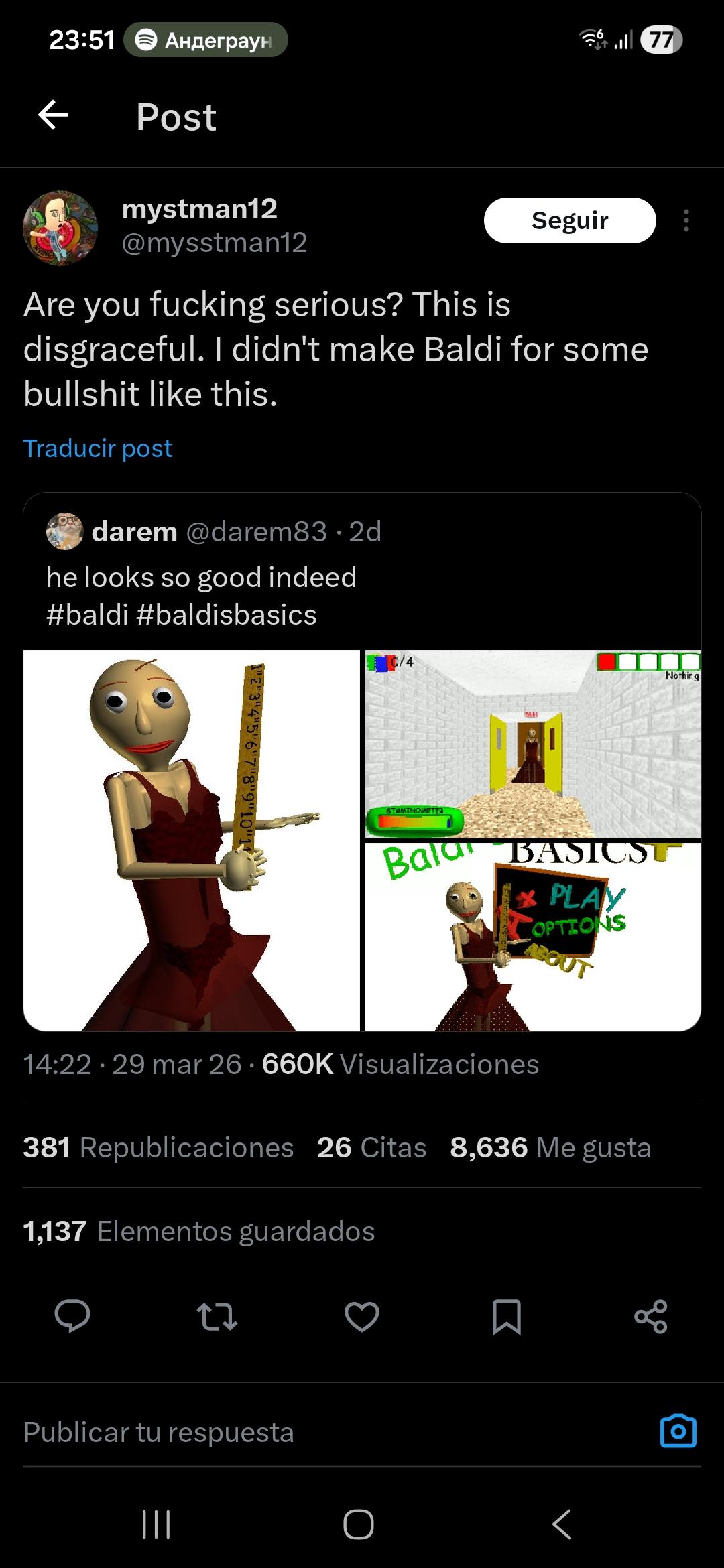The height and width of the screenshot is (1568, 724).
Task: Tap Traducir post link
Action: [98, 448]
